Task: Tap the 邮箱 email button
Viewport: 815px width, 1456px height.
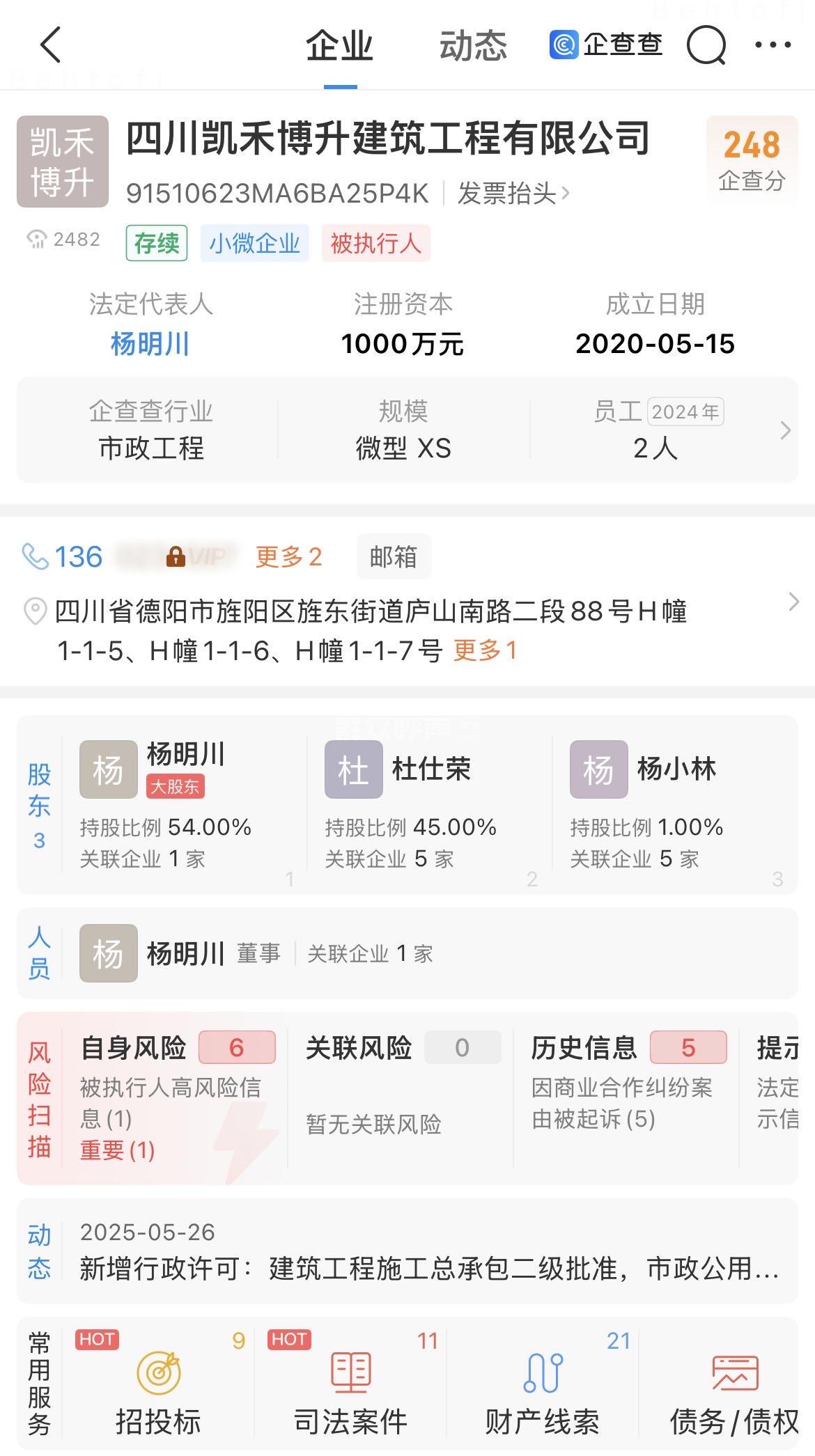Action: tap(394, 557)
